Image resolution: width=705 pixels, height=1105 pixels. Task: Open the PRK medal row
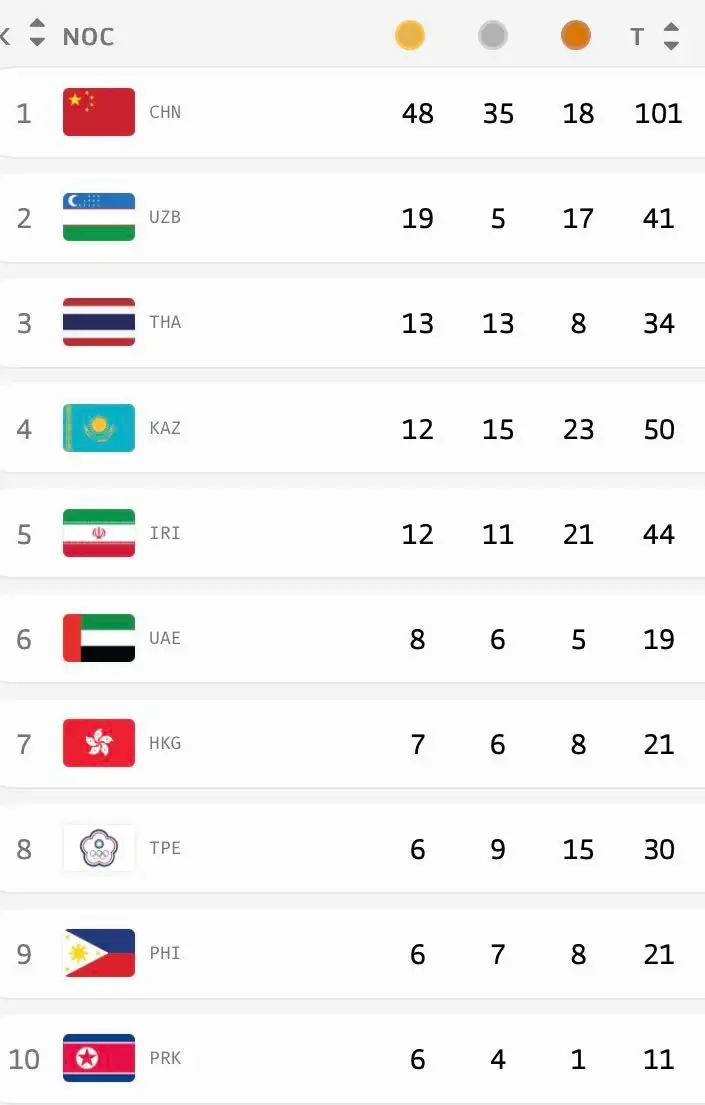tap(350, 1059)
